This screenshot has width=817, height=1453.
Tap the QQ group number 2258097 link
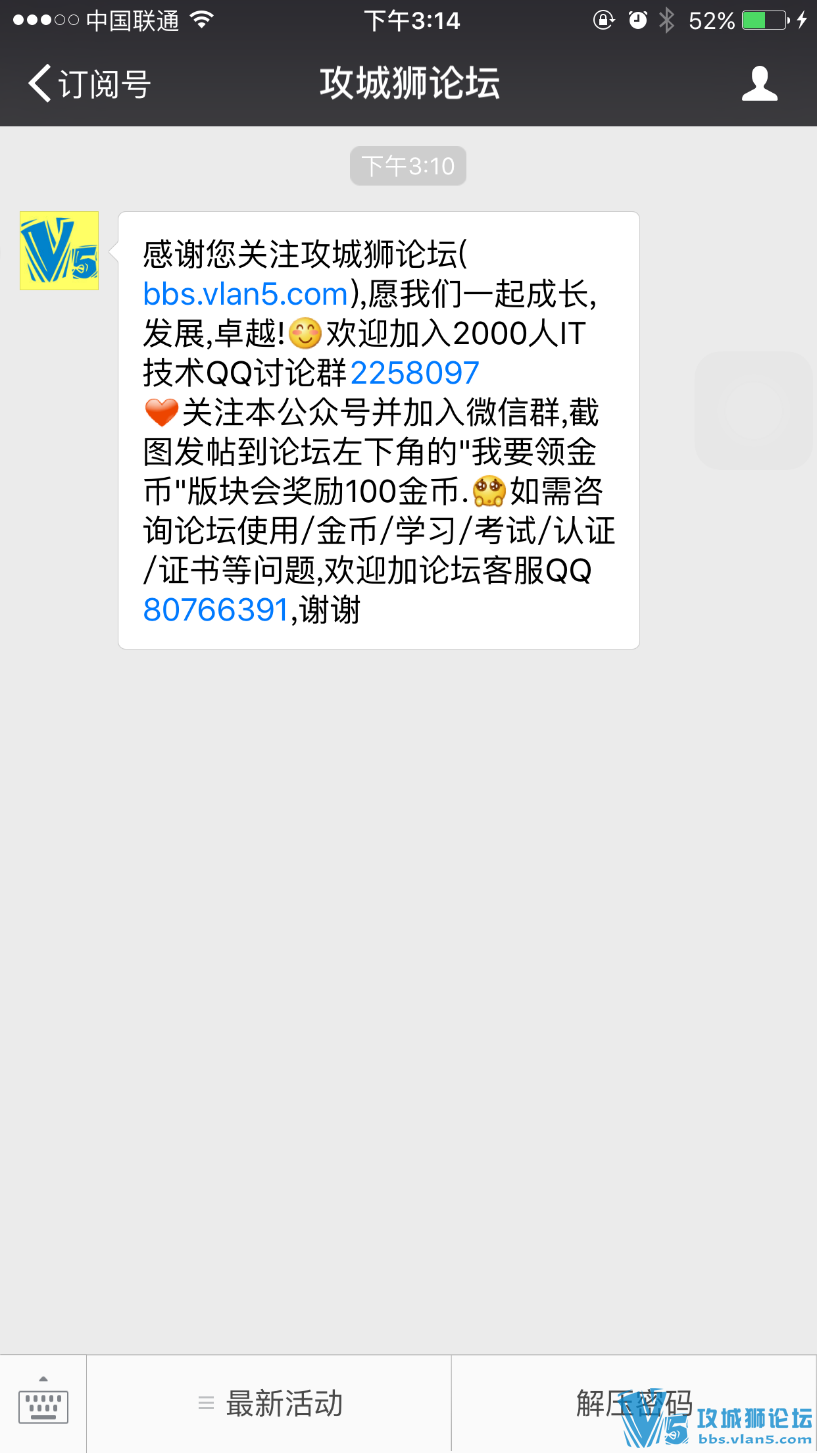click(x=416, y=372)
